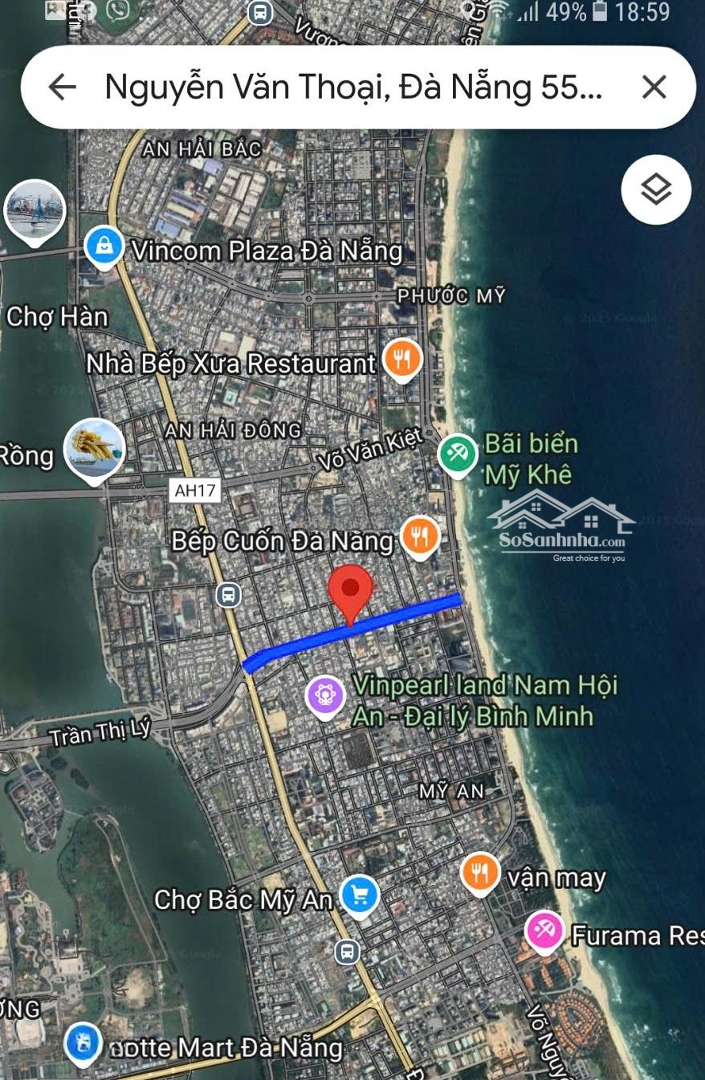Image resolution: width=705 pixels, height=1080 pixels.
Task: Open the Dragon Bridge photo marker
Action: click(95, 450)
